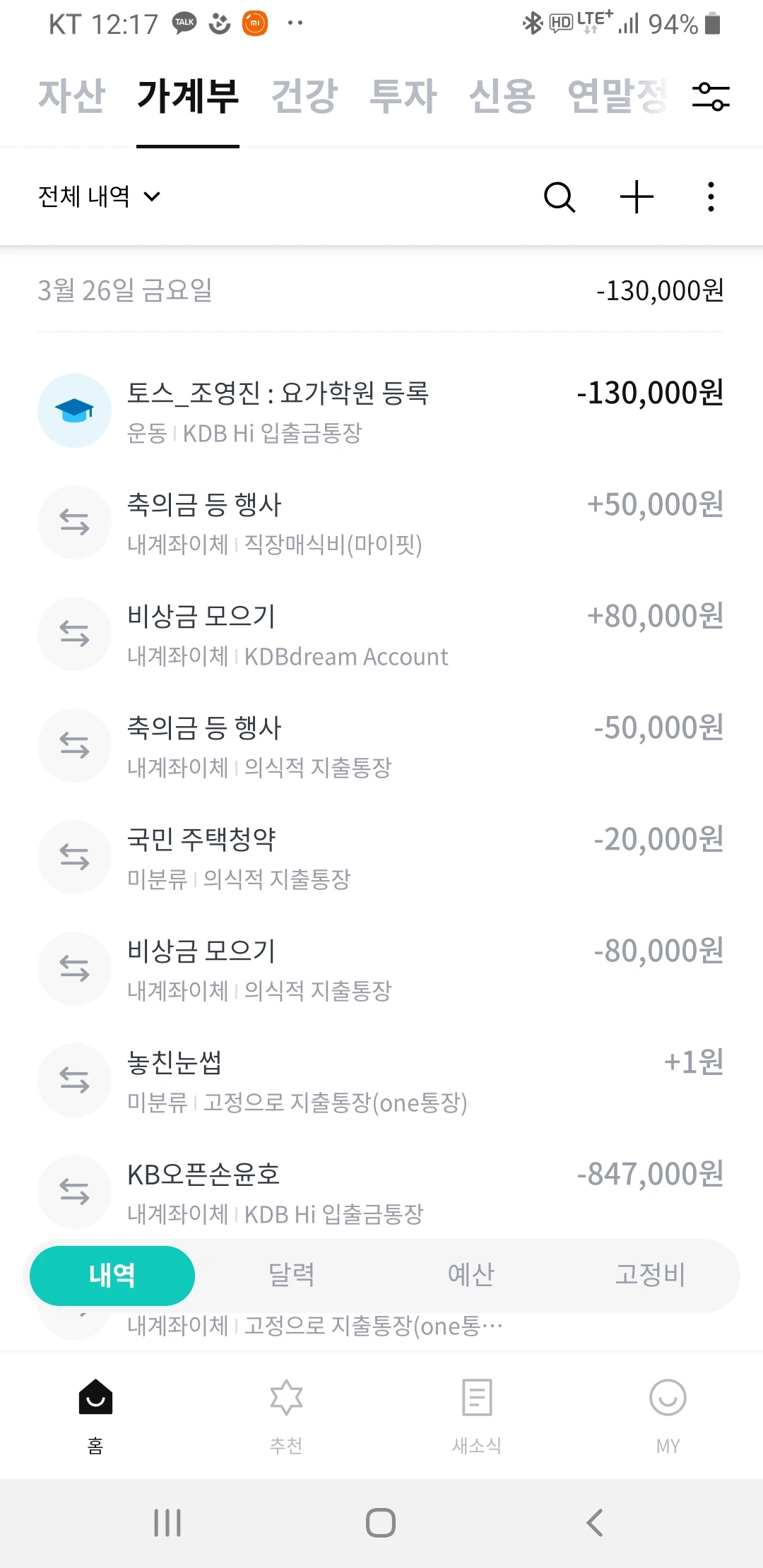The height and width of the screenshot is (1568, 763).
Task: Add a new entry with plus icon
Action: tap(637, 197)
